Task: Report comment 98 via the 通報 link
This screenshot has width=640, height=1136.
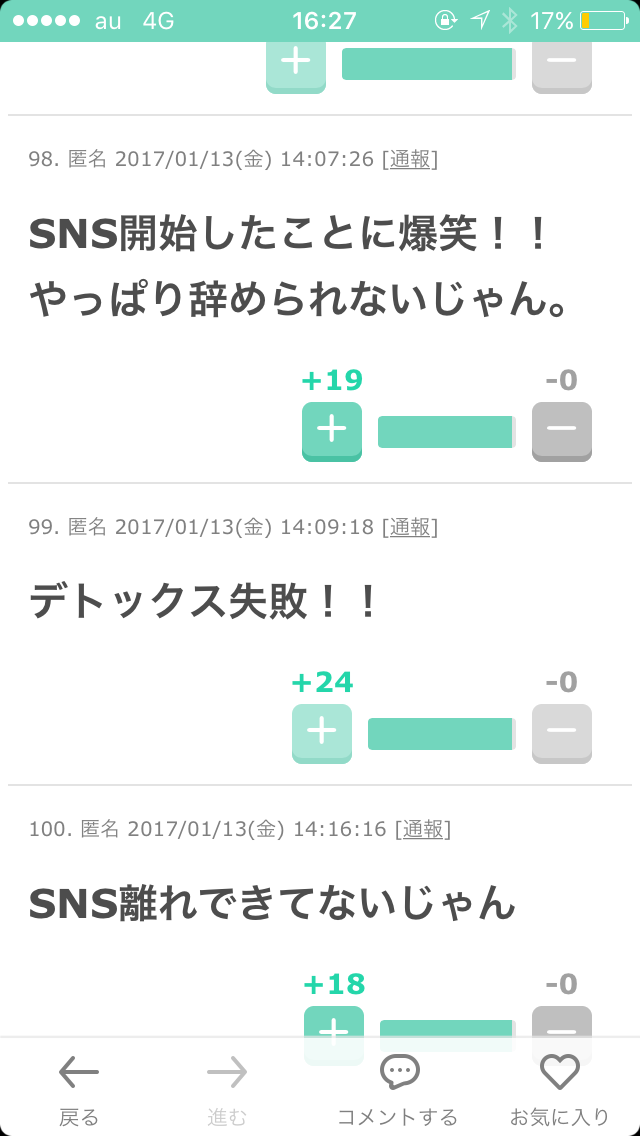Action: [x=410, y=159]
